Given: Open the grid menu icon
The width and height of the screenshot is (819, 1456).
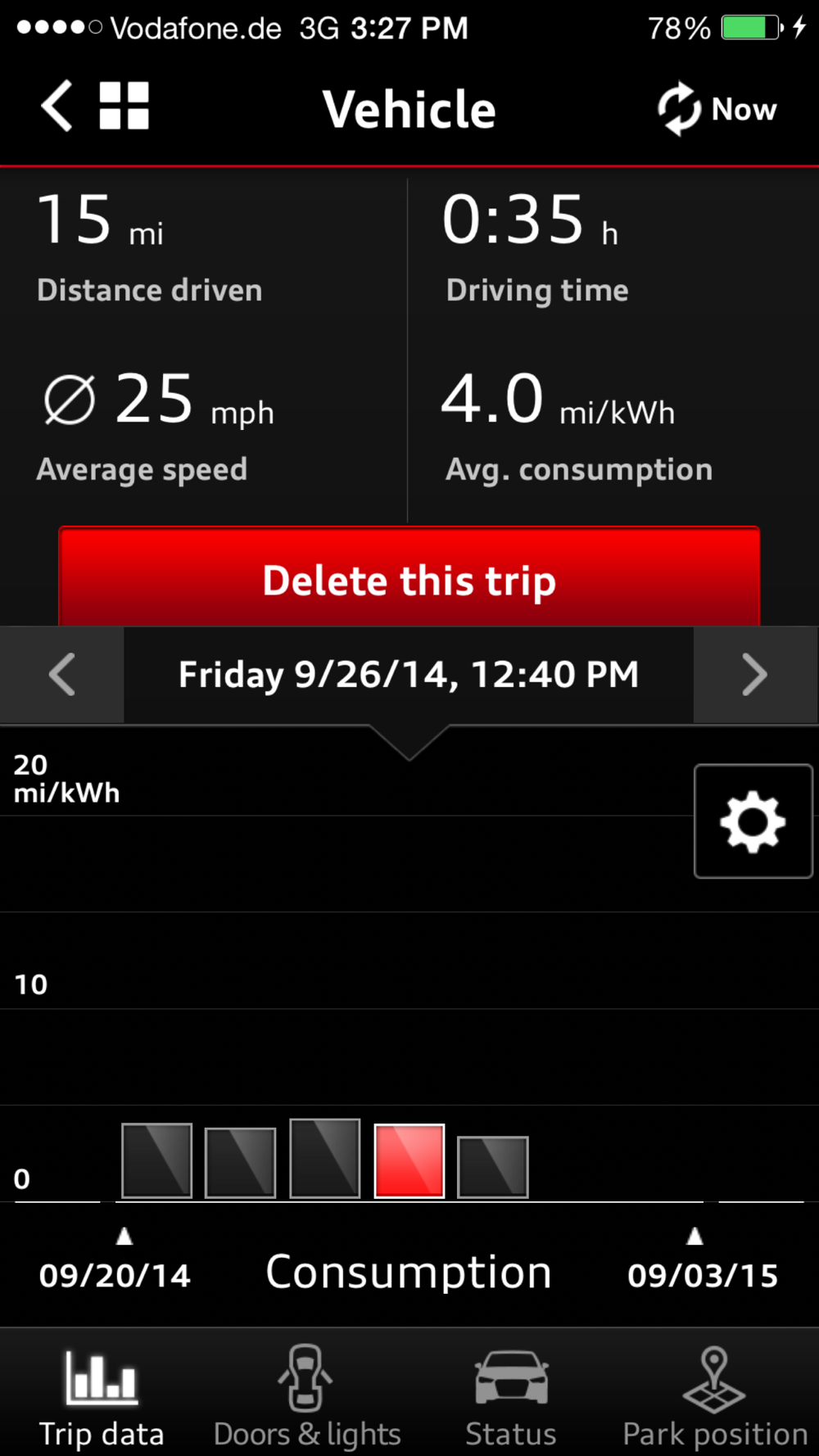Looking at the screenshot, I should (x=124, y=106).
